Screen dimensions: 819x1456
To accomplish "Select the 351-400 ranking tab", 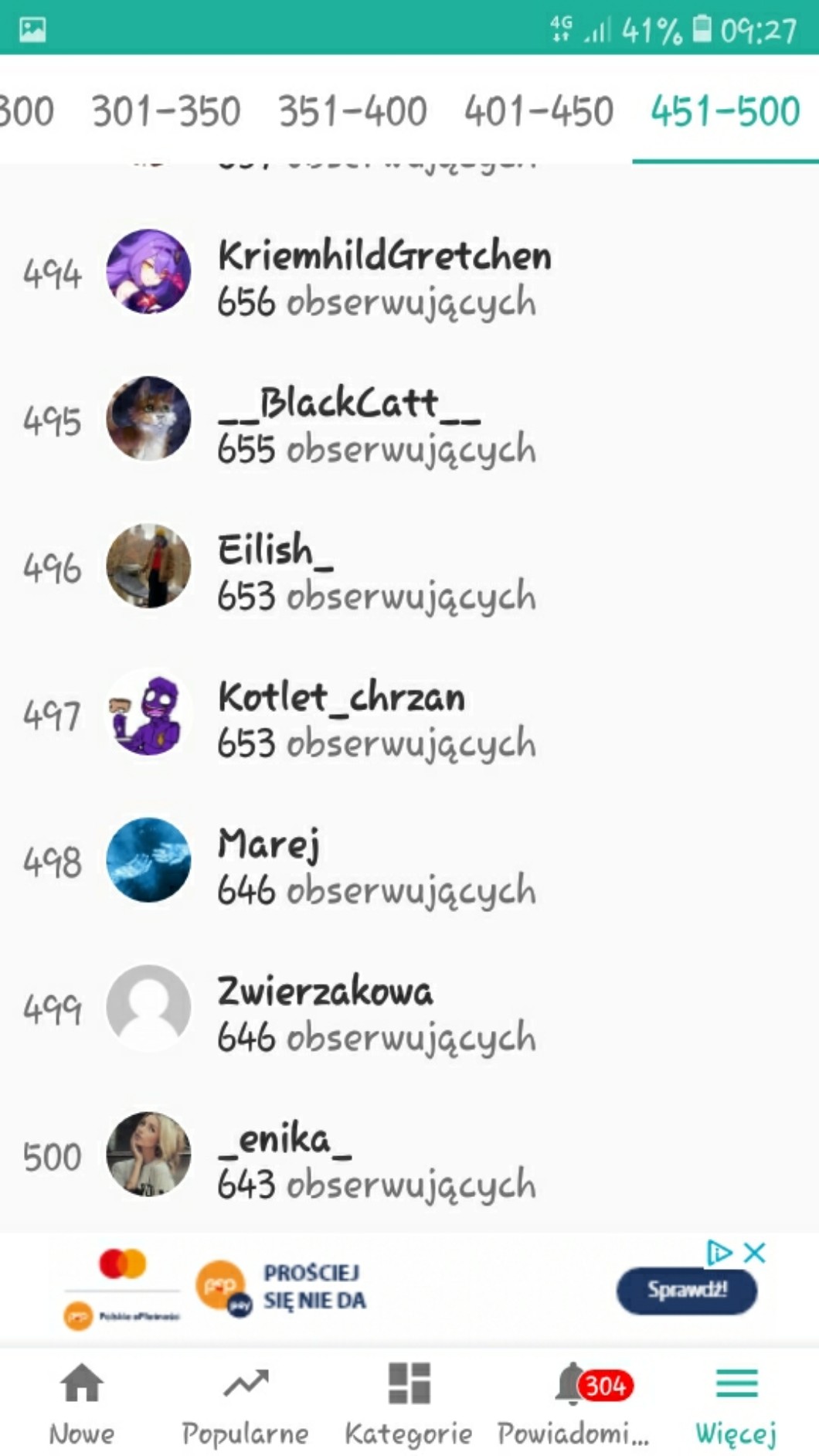I will (x=352, y=111).
